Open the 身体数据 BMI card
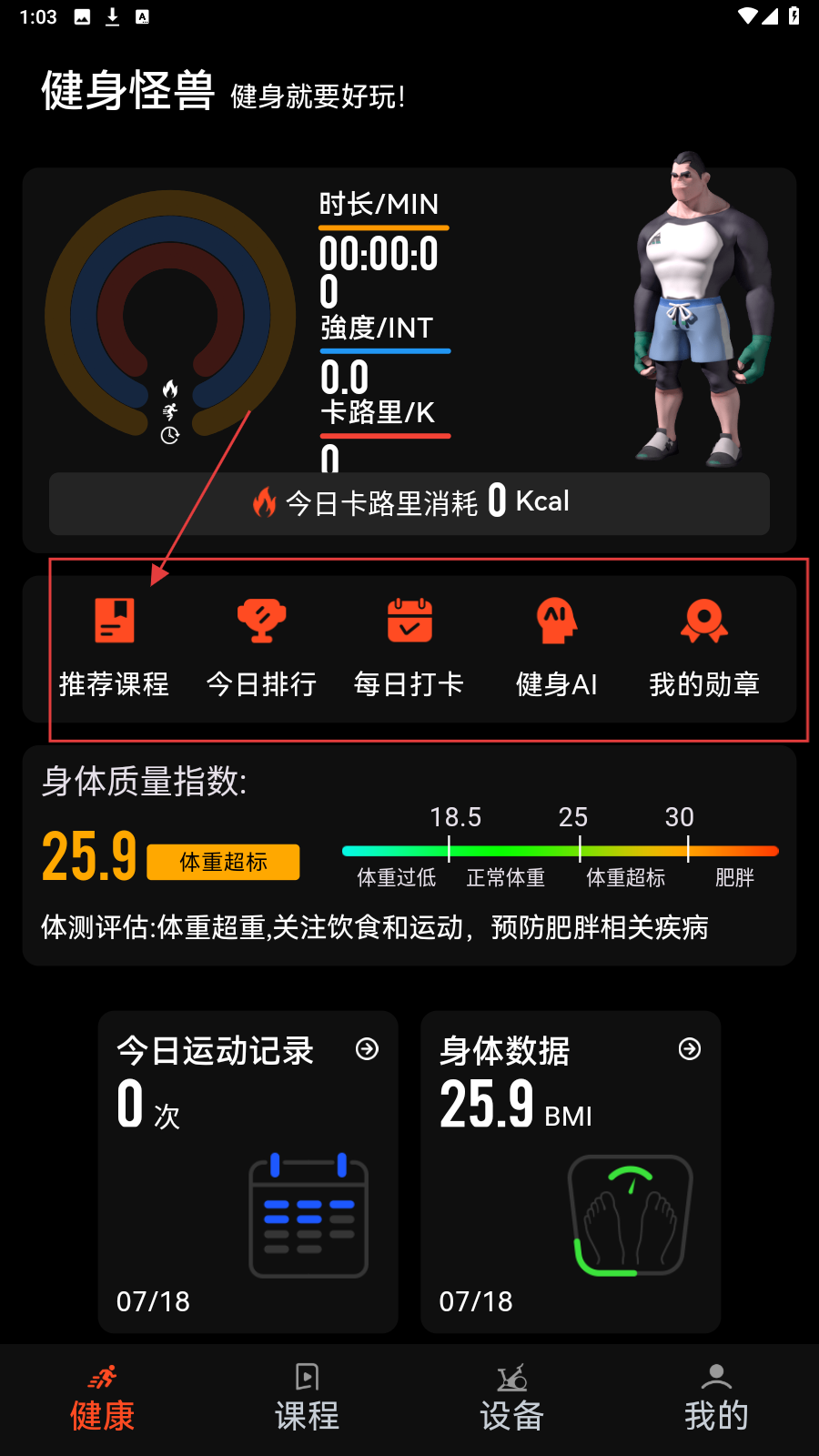 (x=571, y=1171)
